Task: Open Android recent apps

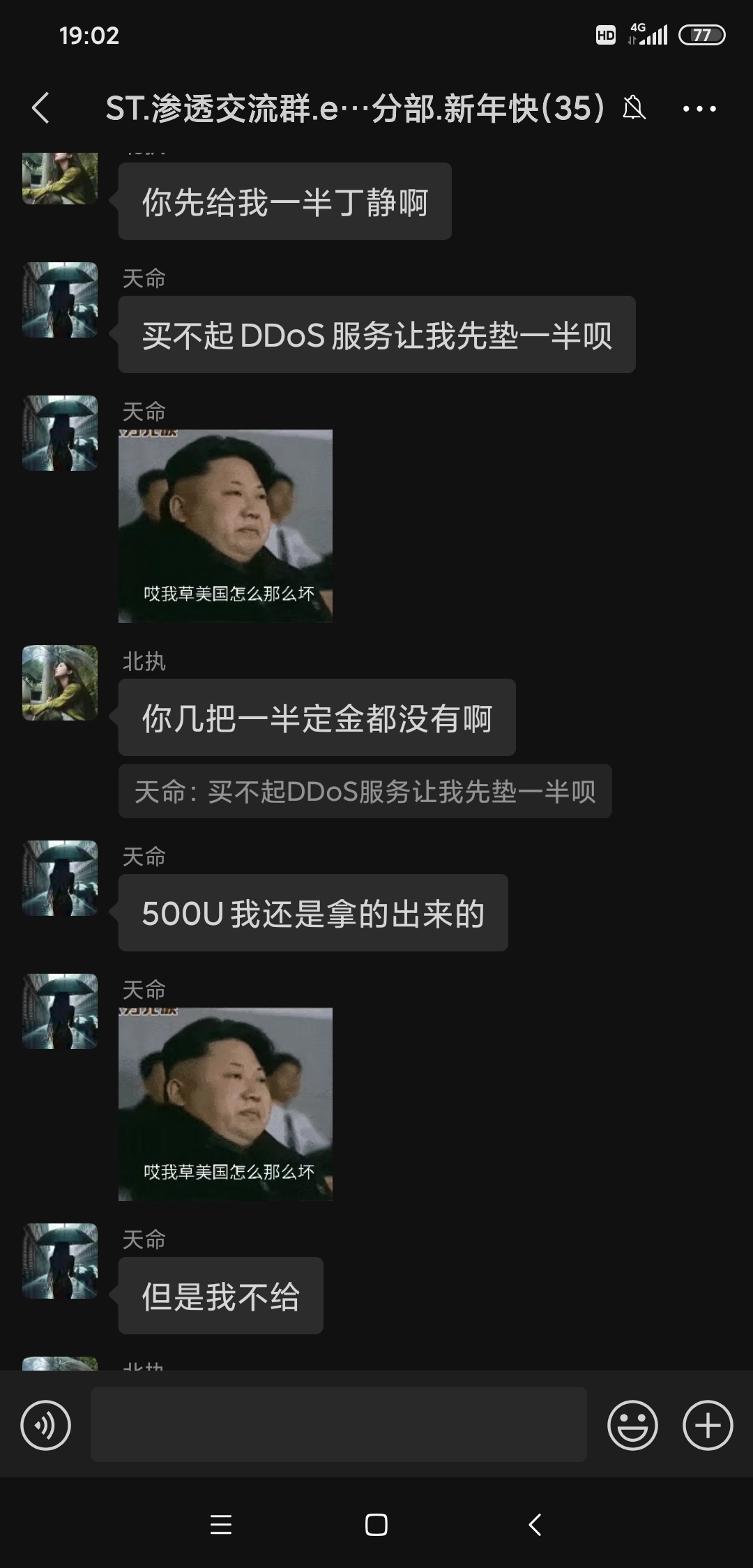Action: pos(221,1525)
